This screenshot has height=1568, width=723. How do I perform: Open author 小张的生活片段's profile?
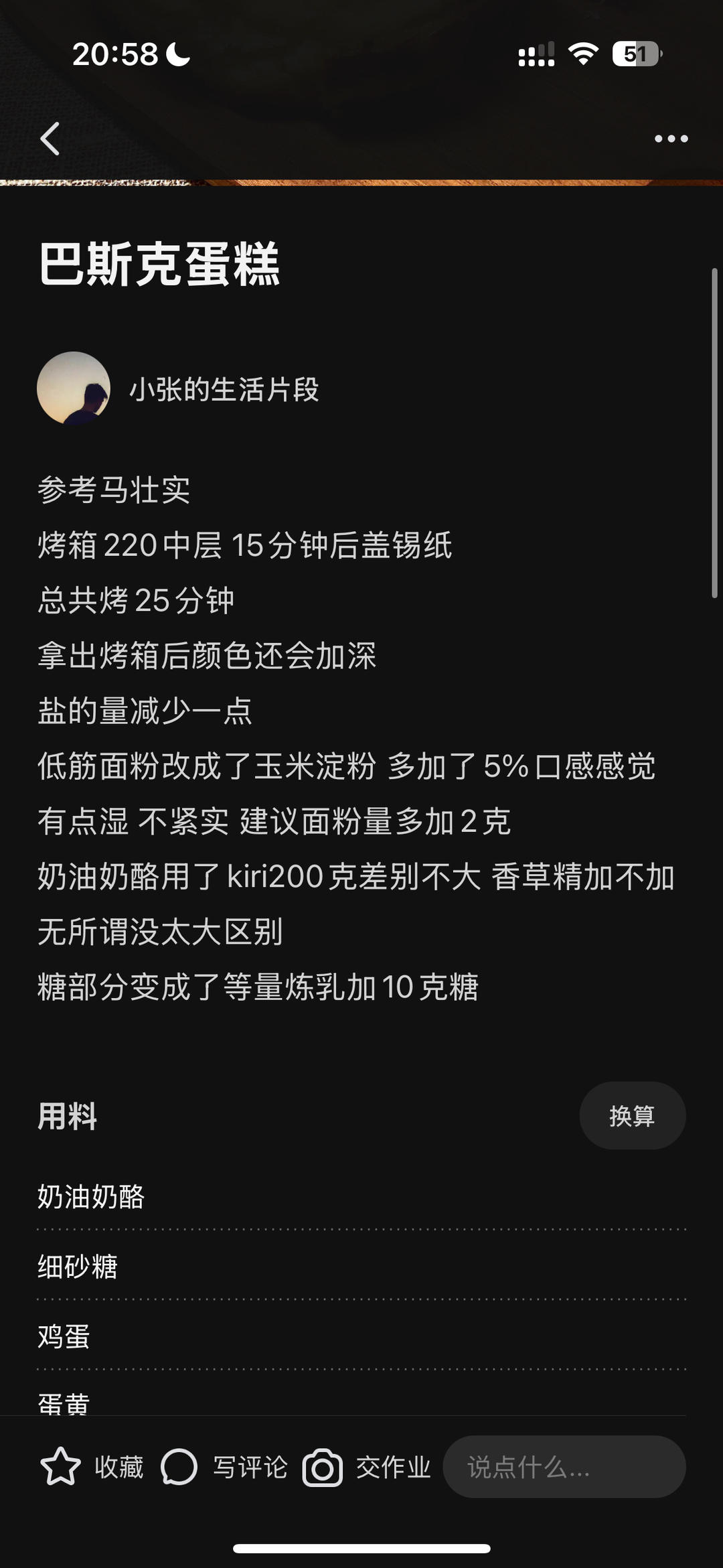[223, 389]
